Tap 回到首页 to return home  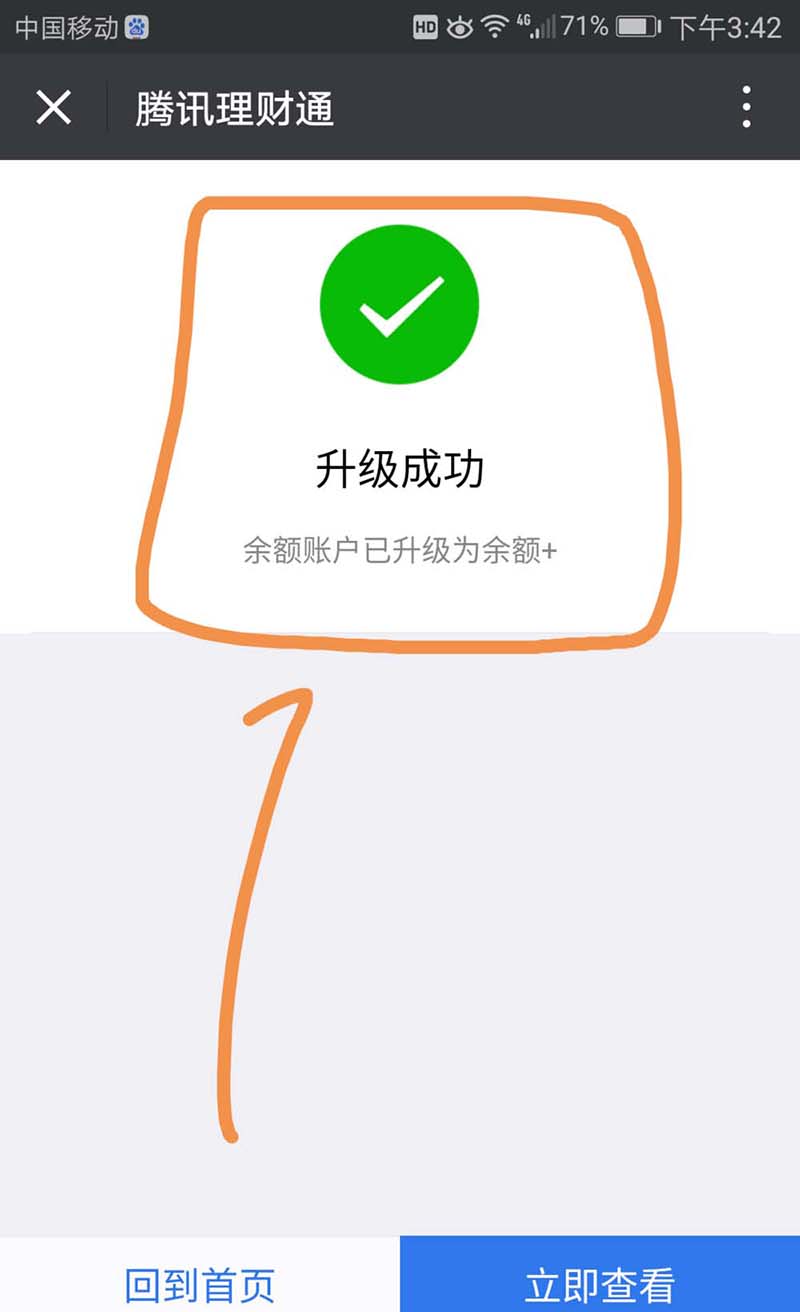point(200,1280)
